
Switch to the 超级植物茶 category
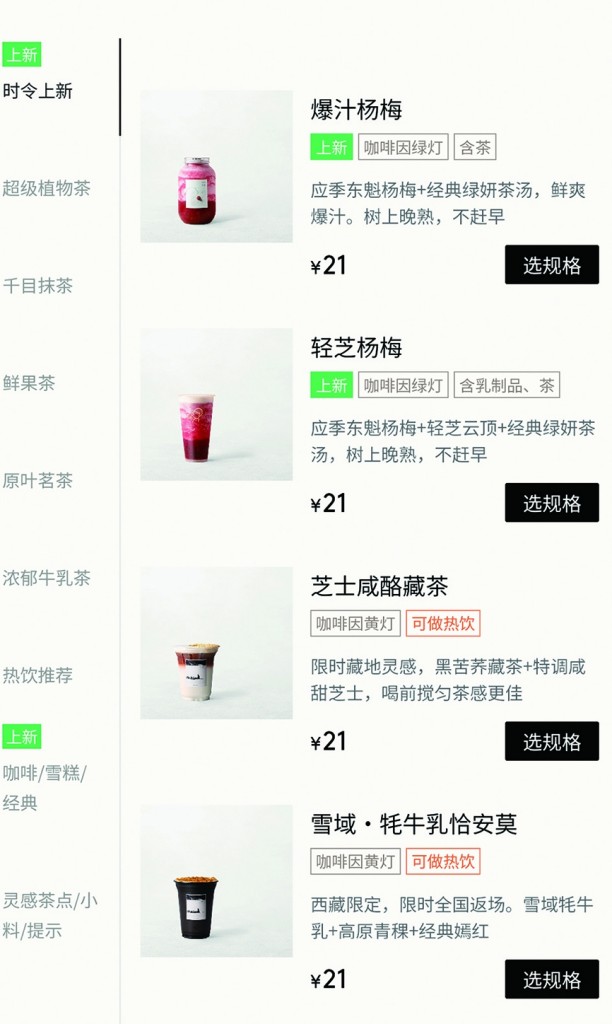click(46, 188)
